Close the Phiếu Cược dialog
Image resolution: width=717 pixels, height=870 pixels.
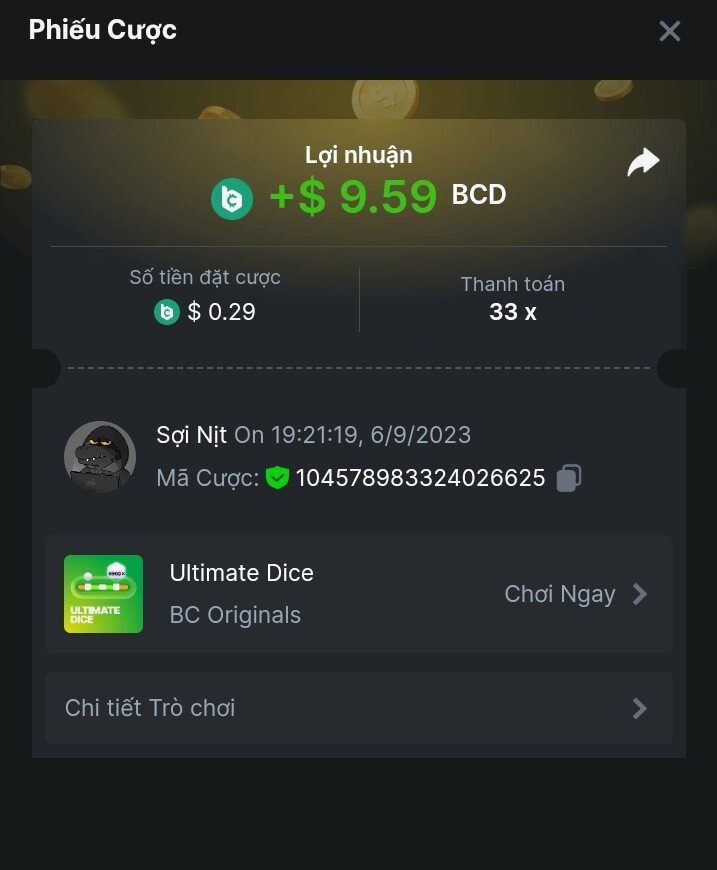669,31
